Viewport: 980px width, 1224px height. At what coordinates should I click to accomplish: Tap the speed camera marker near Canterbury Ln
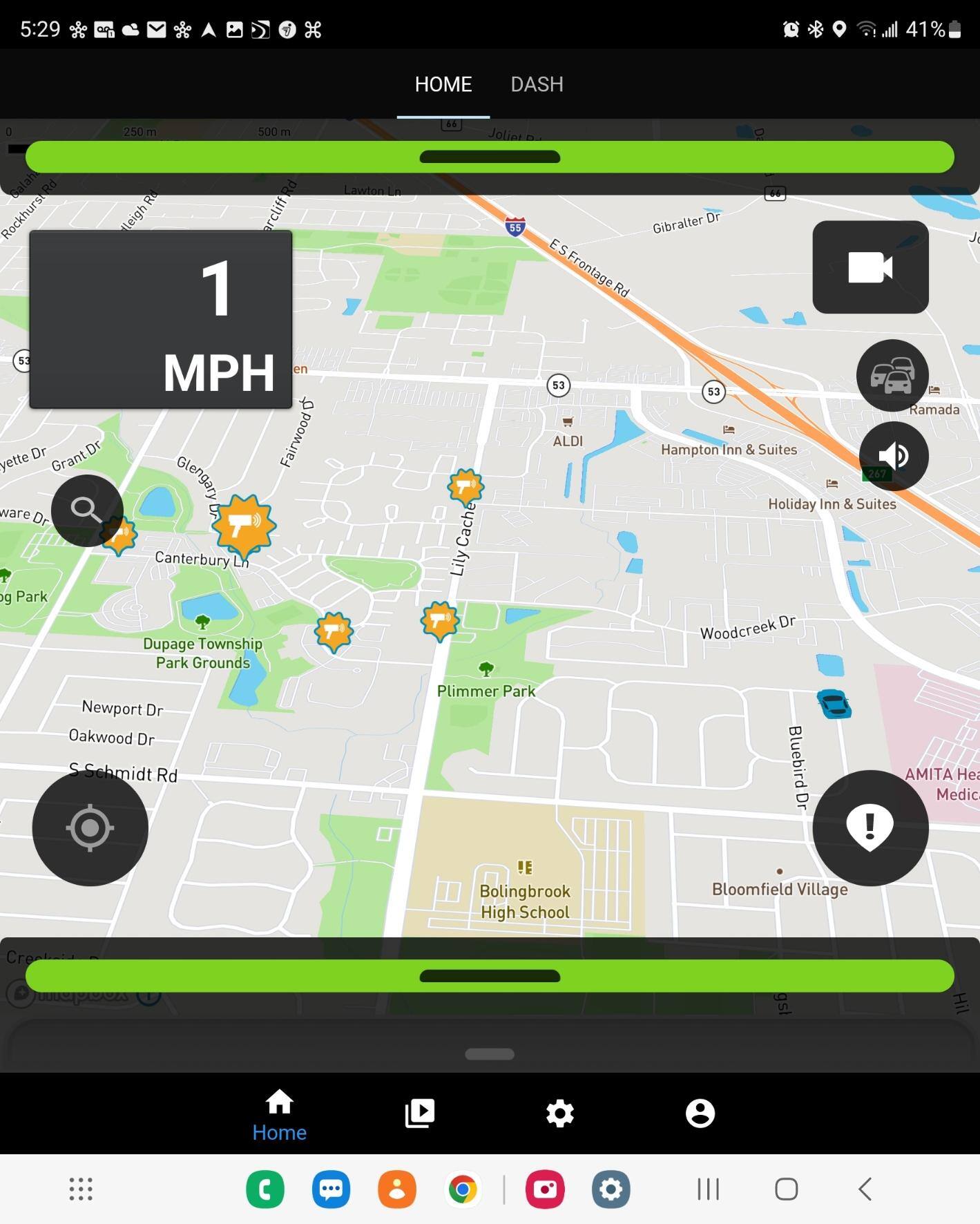[243, 525]
